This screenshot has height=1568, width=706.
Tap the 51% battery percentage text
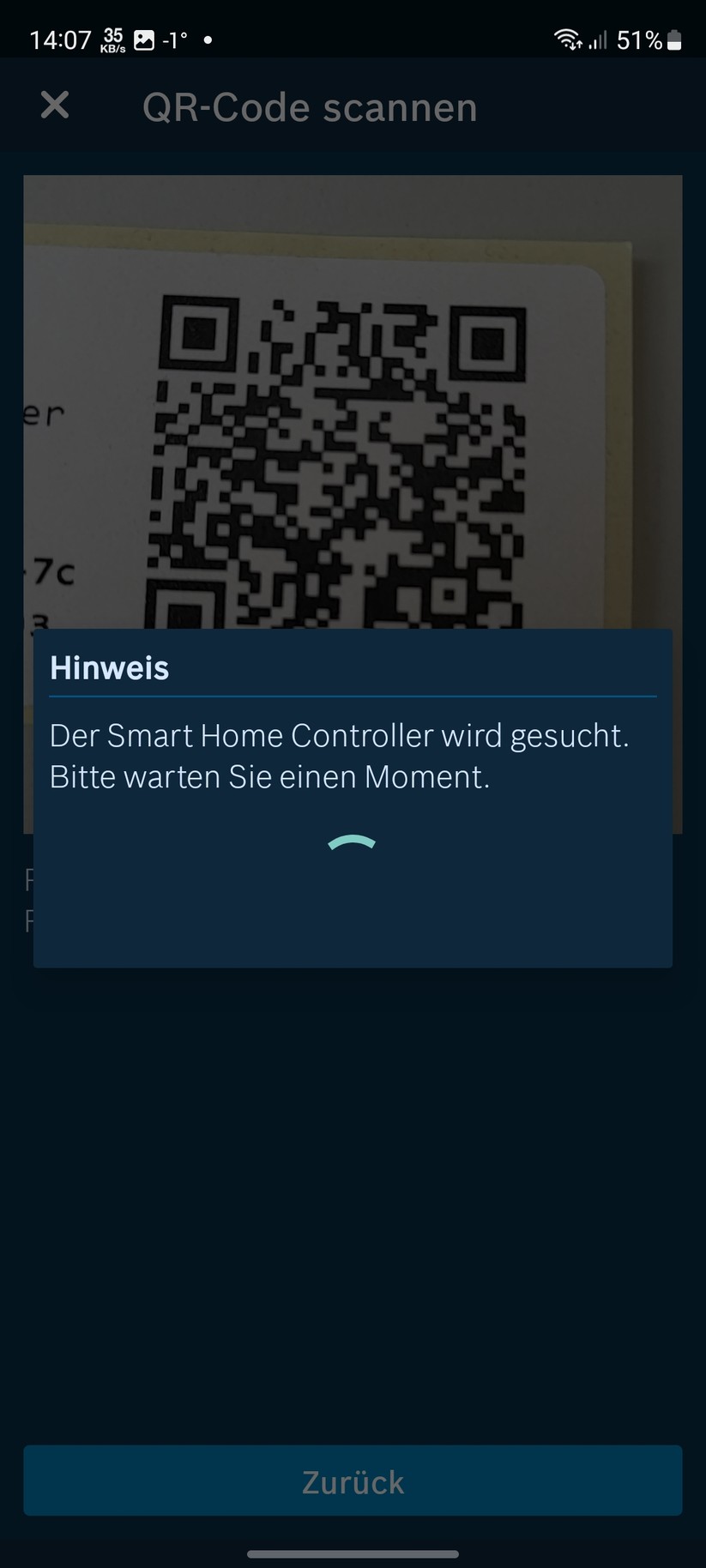(x=638, y=39)
